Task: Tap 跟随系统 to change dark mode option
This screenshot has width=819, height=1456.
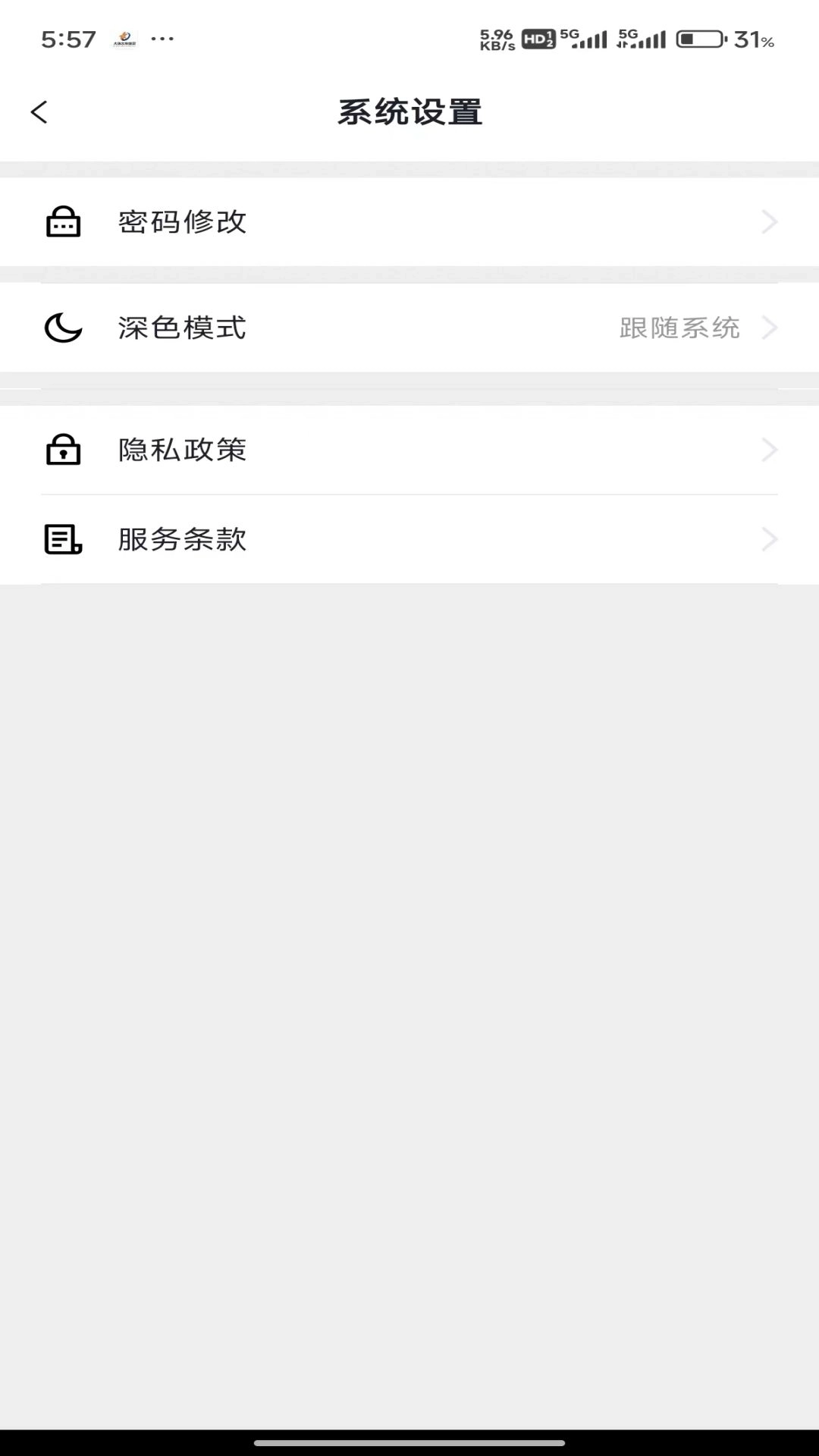Action: pyautogui.click(x=680, y=328)
